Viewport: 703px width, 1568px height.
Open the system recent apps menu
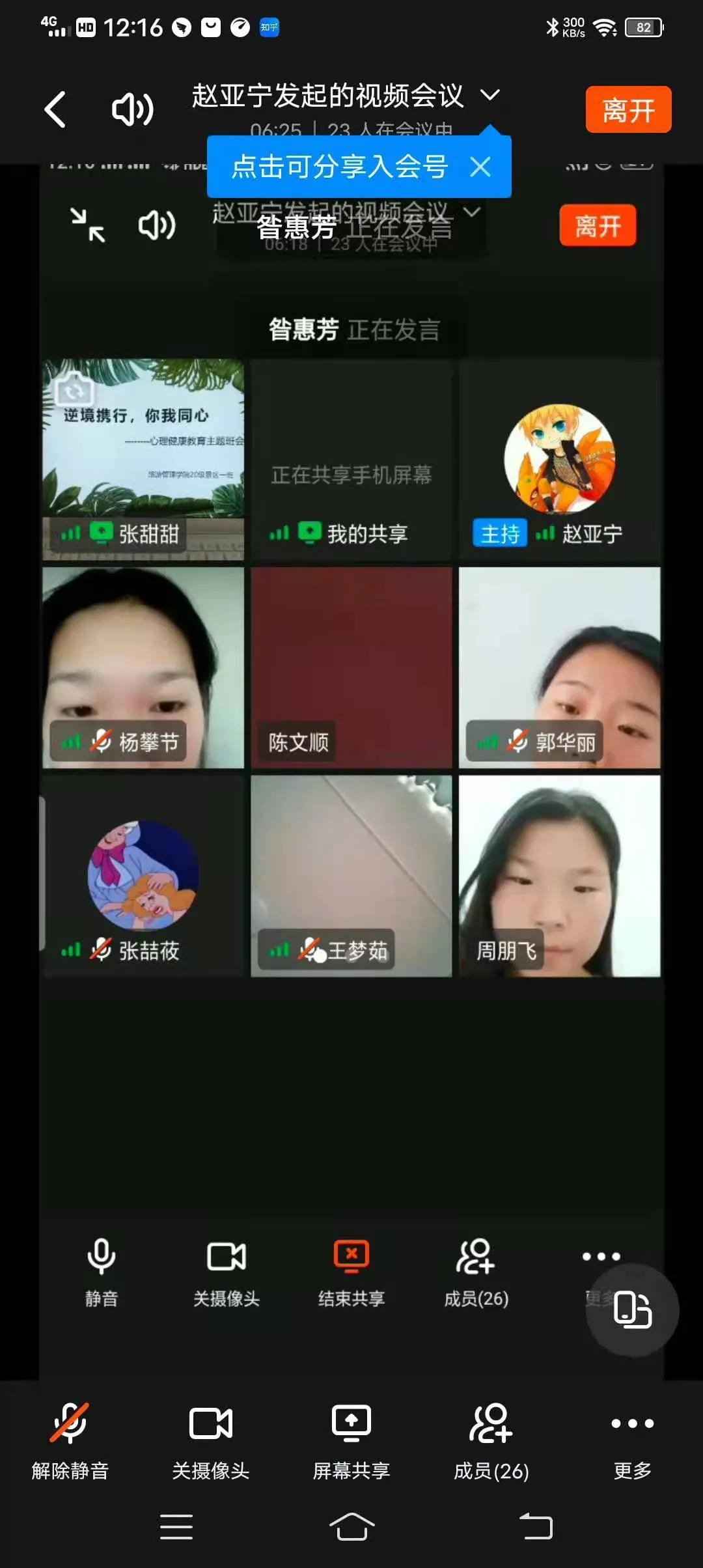(x=176, y=1526)
